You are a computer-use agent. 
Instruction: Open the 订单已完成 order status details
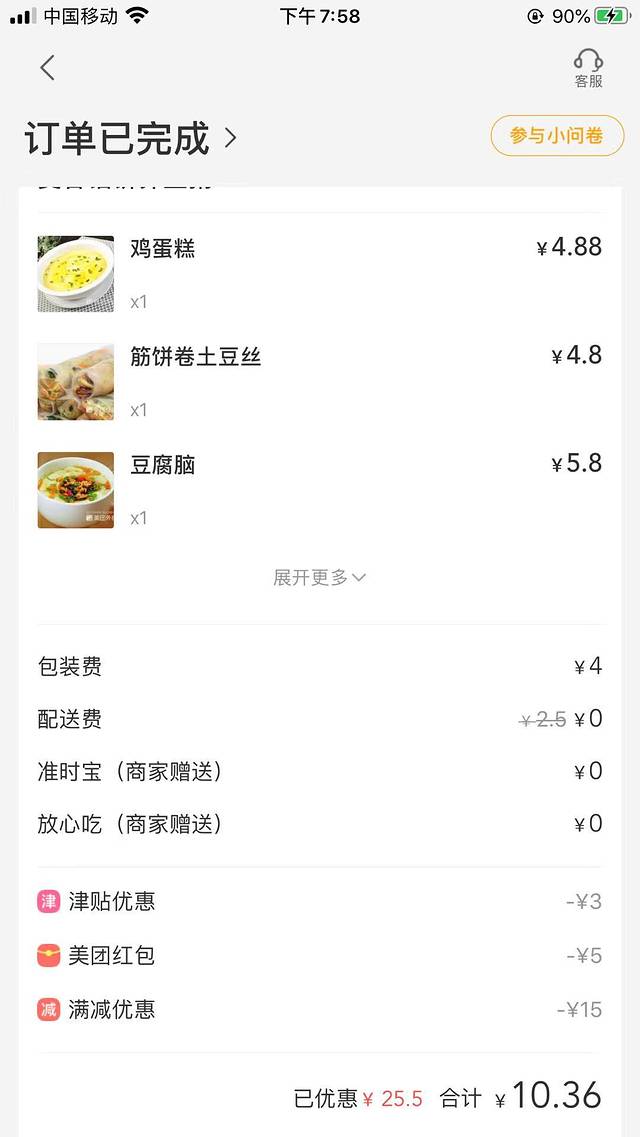pos(130,138)
